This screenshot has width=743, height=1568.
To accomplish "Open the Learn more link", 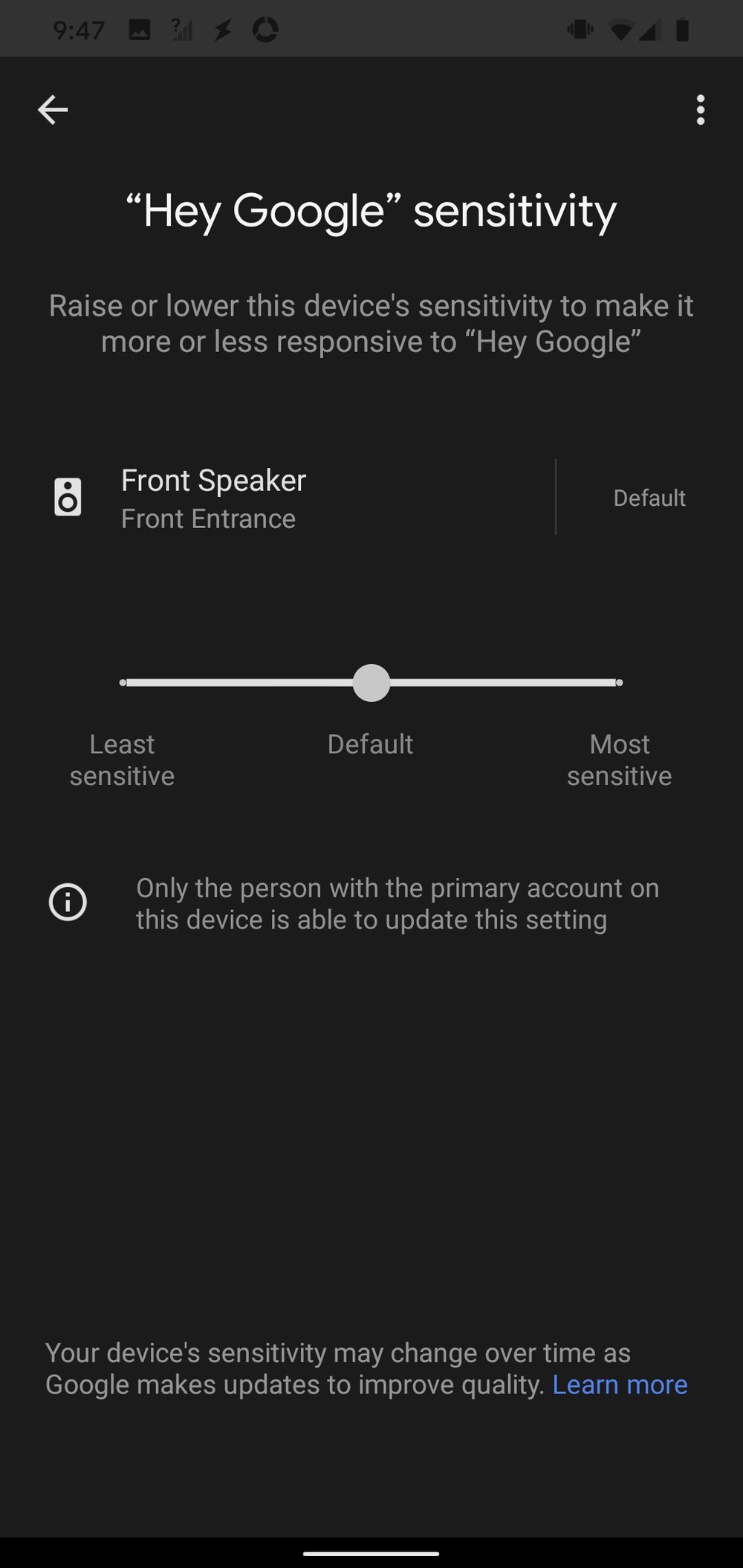I will [620, 1385].
